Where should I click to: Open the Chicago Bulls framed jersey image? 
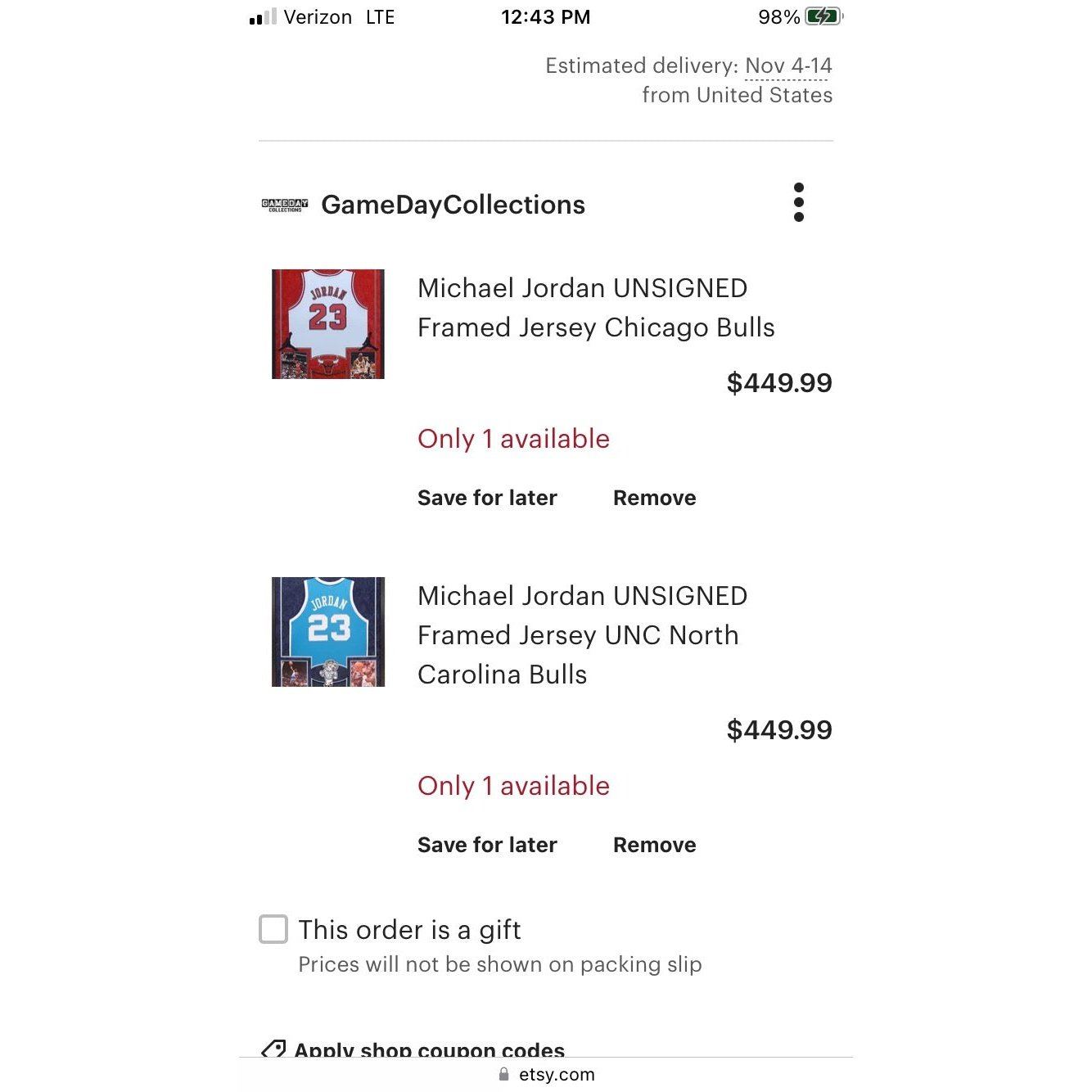[327, 324]
